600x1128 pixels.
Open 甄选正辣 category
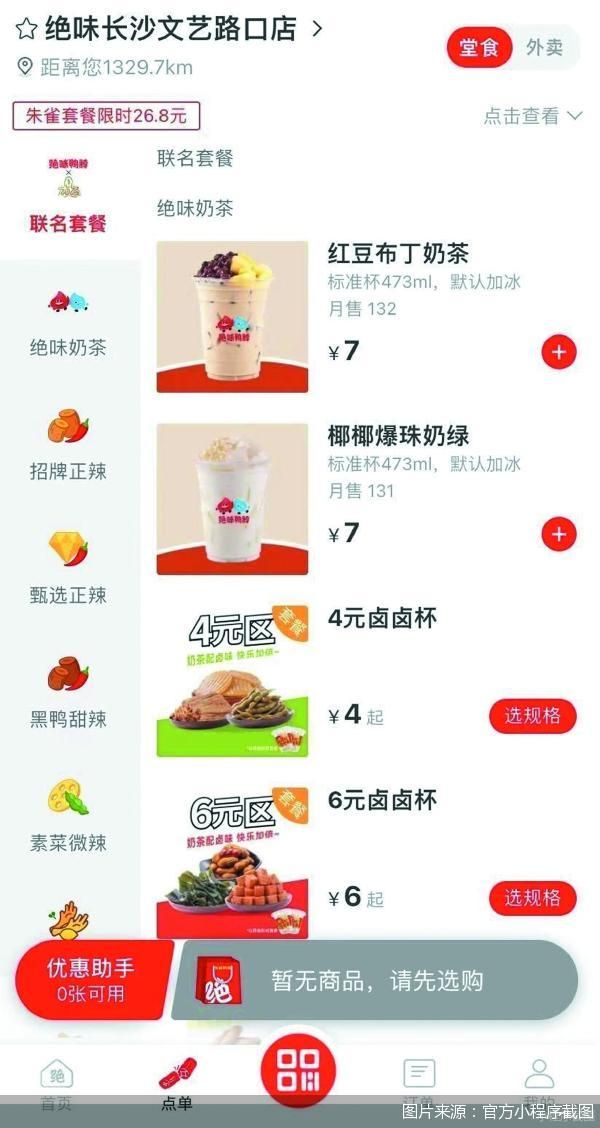68,570
